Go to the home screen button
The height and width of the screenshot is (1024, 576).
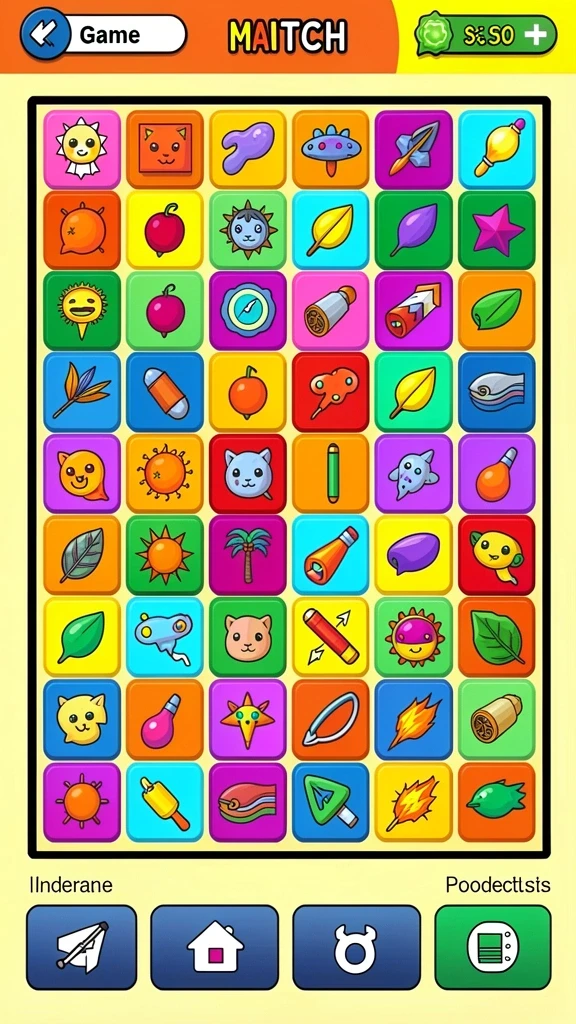[215, 947]
